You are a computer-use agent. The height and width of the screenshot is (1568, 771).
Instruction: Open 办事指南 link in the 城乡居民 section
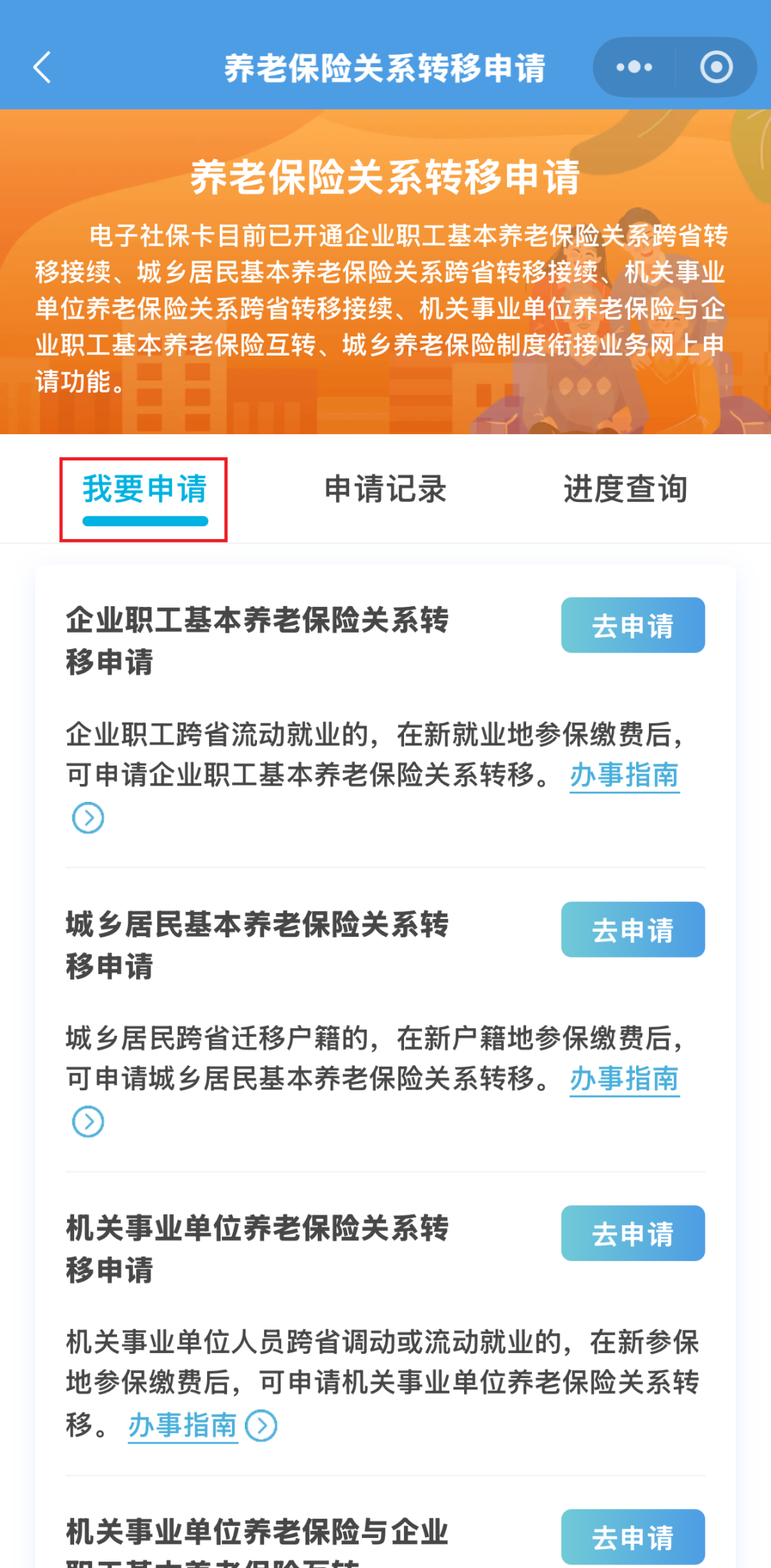(x=624, y=1080)
